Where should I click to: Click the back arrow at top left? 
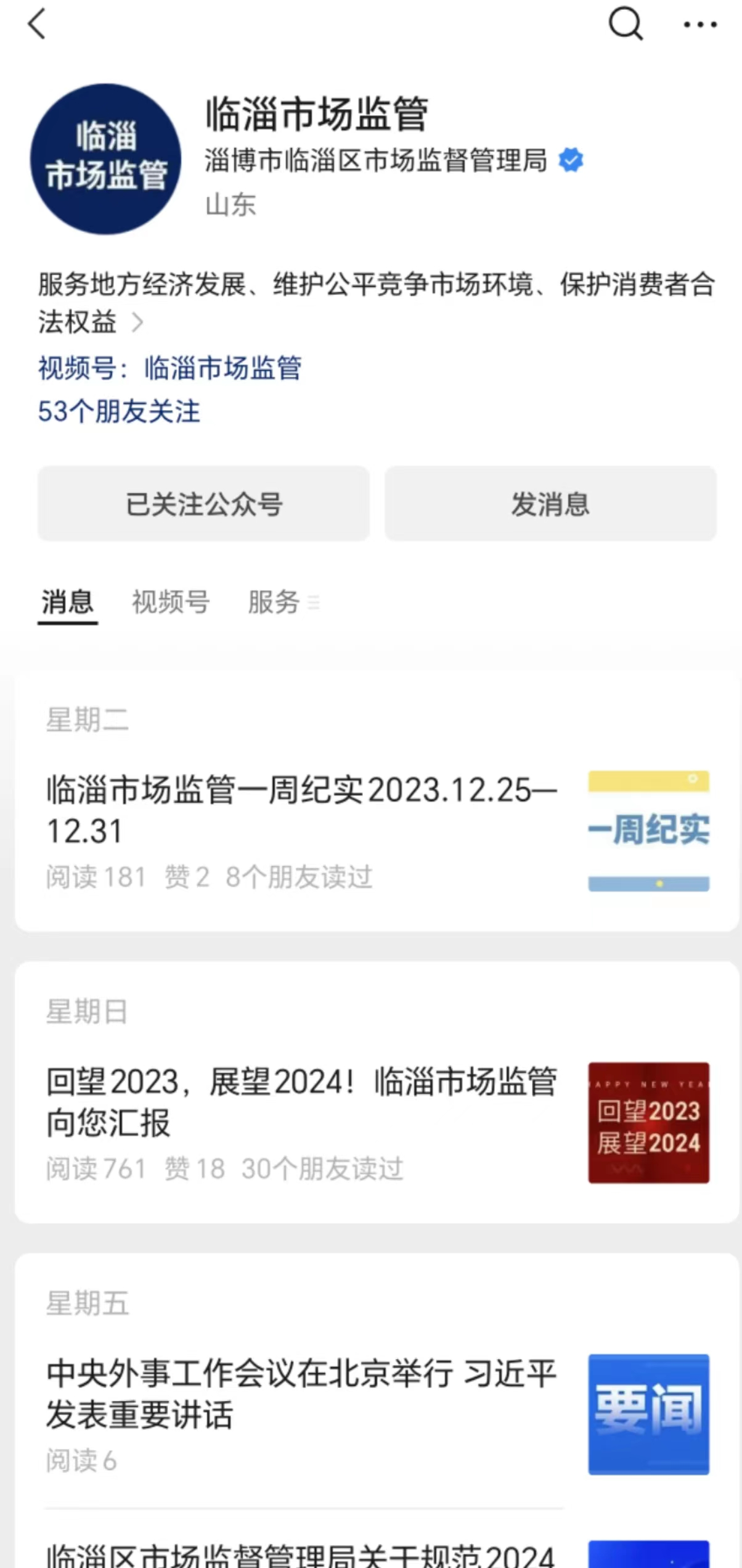tap(37, 25)
